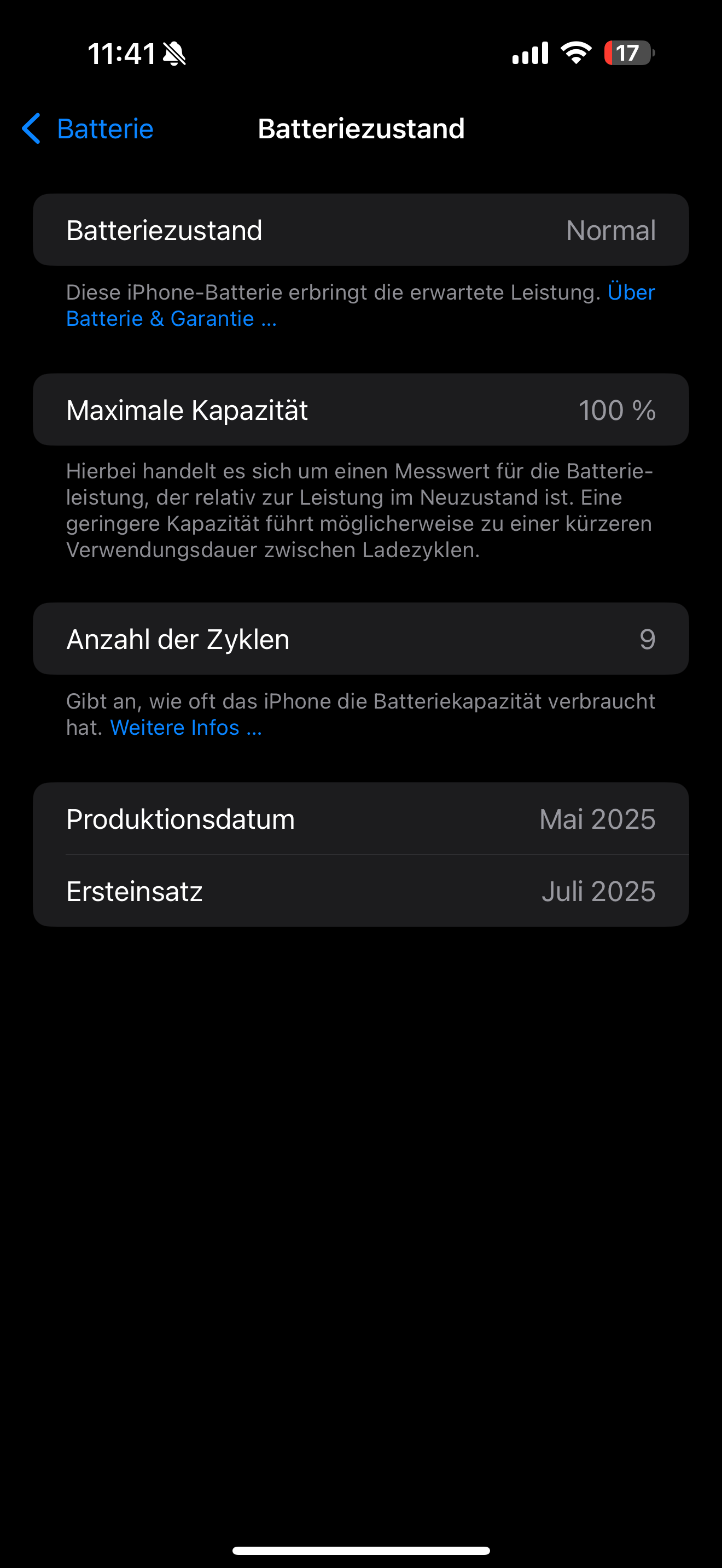
Task: Open the Über Batterie & Garantie link
Action: [171, 318]
